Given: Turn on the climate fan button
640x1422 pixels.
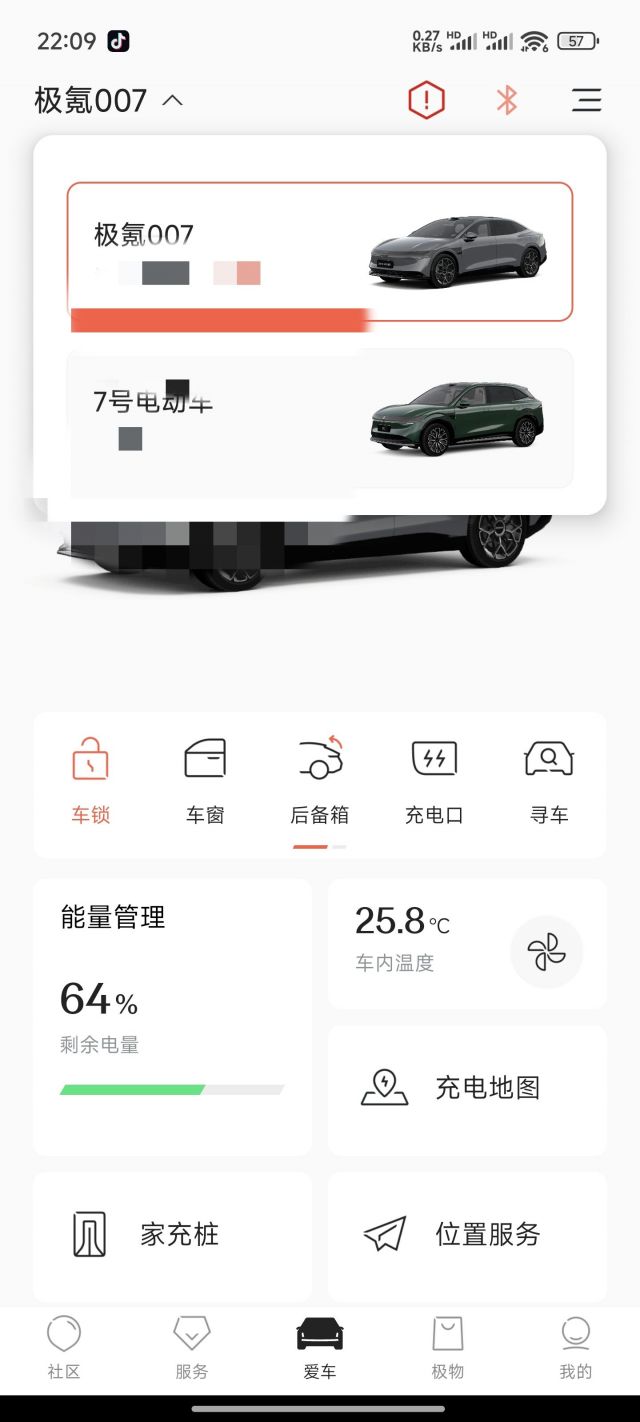Looking at the screenshot, I should click(546, 952).
